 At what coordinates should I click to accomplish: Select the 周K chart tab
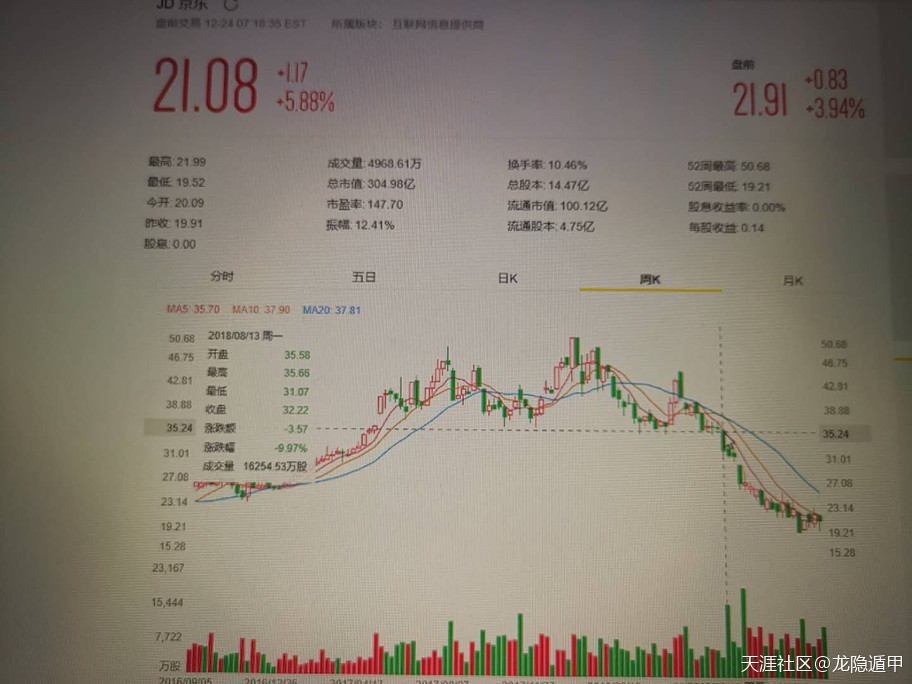tap(651, 280)
